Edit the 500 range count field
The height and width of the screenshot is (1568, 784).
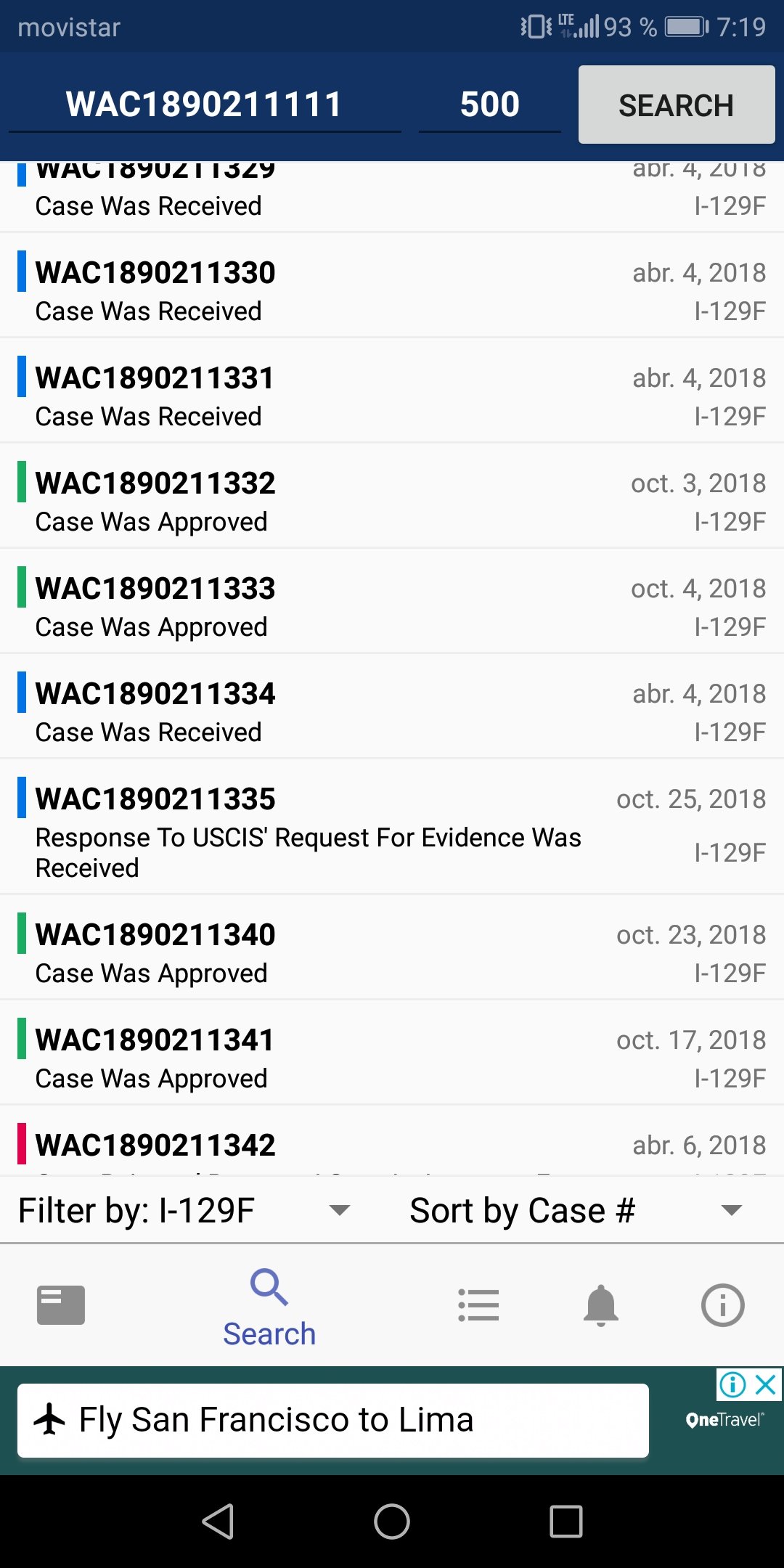click(490, 105)
